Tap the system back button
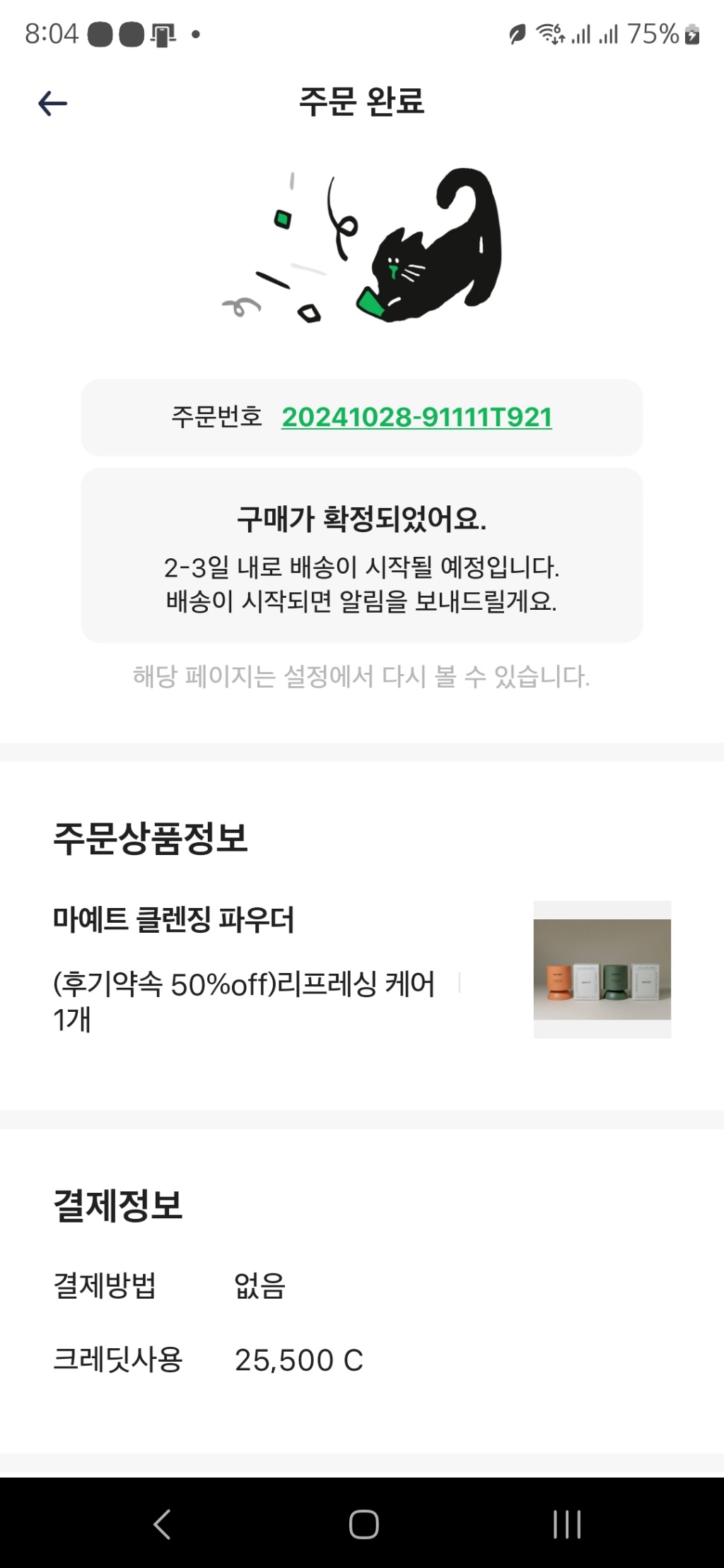Image resolution: width=724 pixels, height=1568 pixels. click(x=162, y=1524)
